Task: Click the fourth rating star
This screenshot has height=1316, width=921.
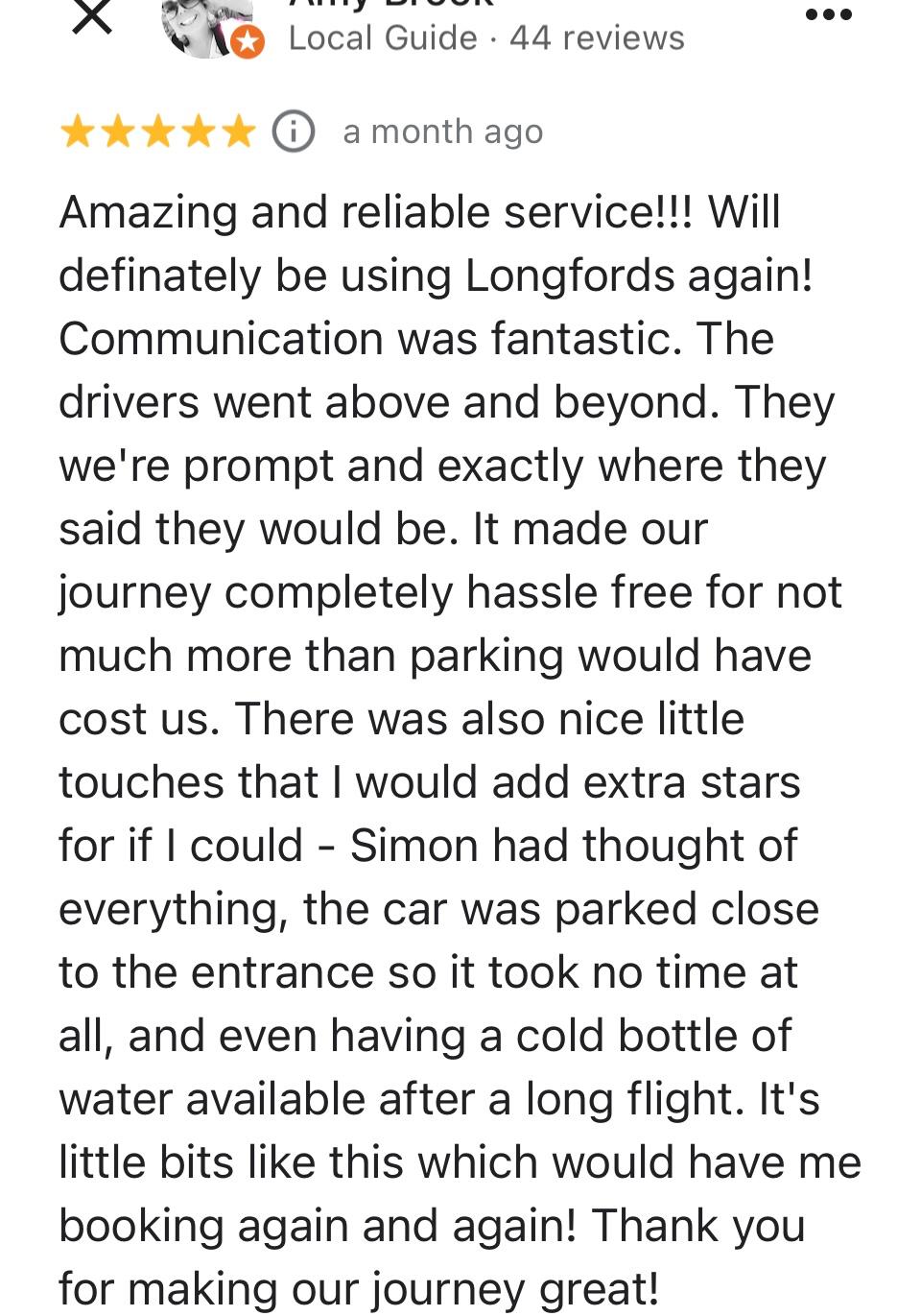Action: tap(197, 132)
